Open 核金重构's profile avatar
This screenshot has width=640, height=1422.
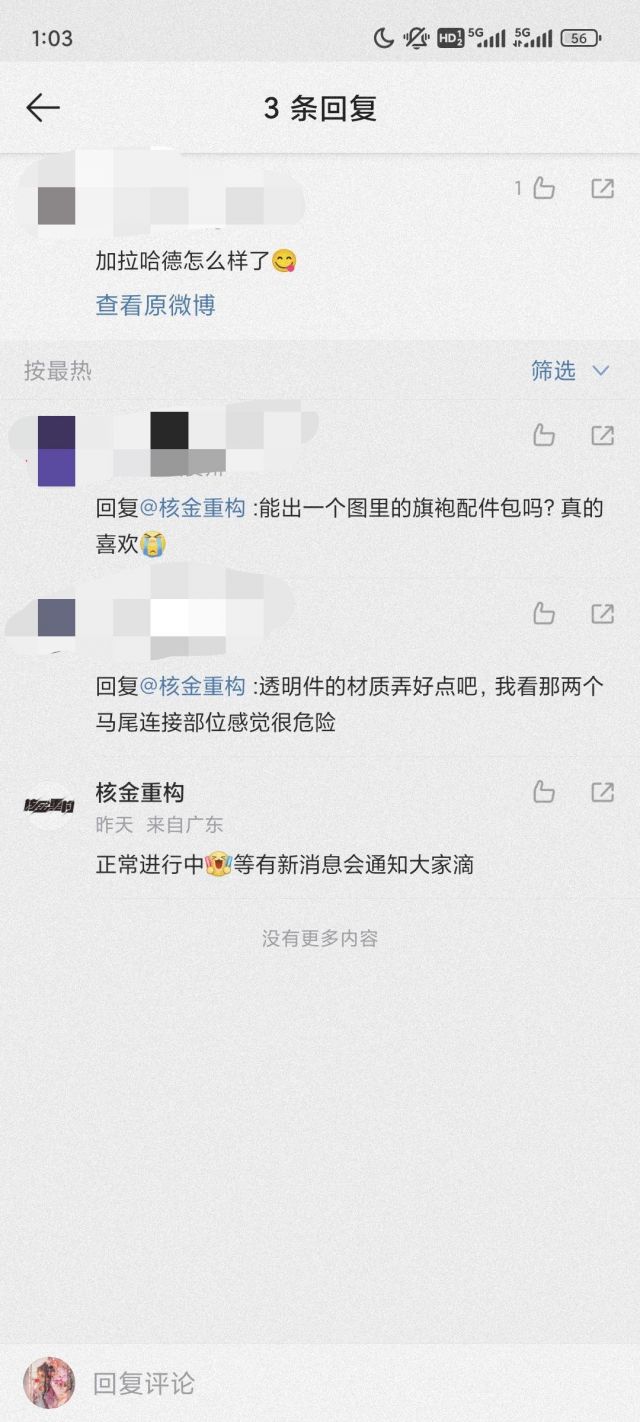(49, 806)
